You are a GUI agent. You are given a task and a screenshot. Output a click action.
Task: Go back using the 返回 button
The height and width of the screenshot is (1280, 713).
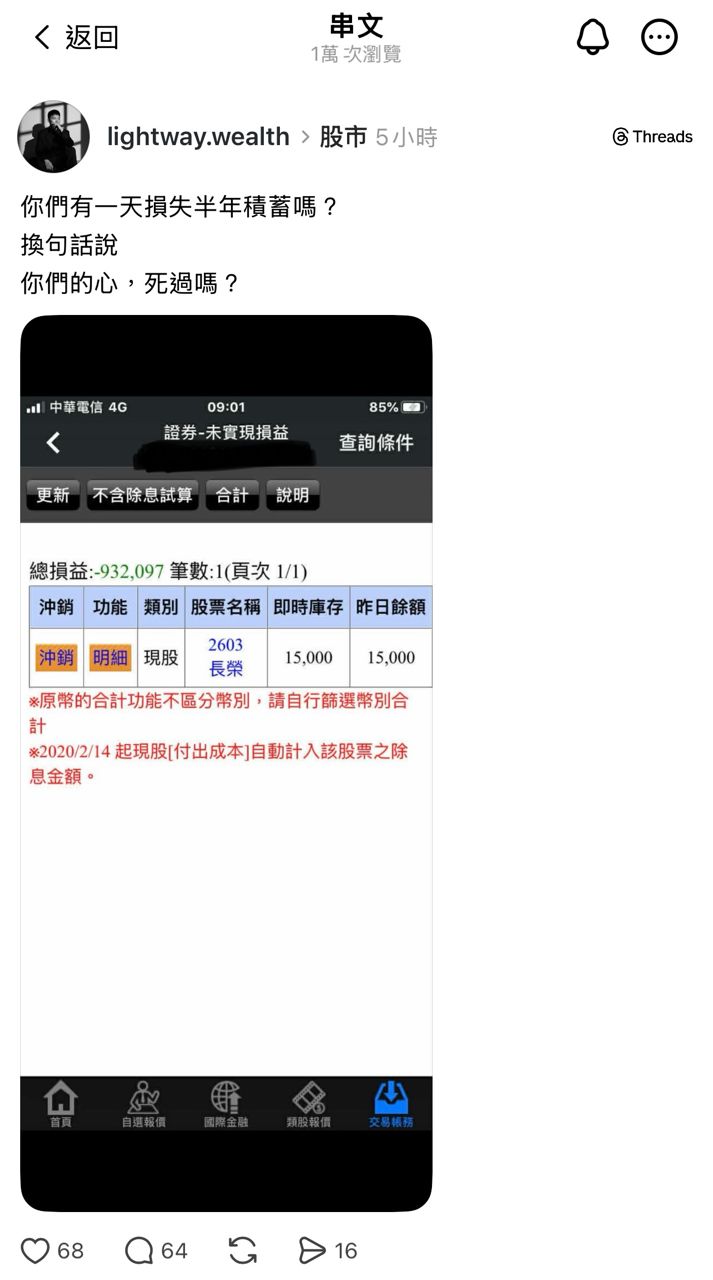[76, 38]
